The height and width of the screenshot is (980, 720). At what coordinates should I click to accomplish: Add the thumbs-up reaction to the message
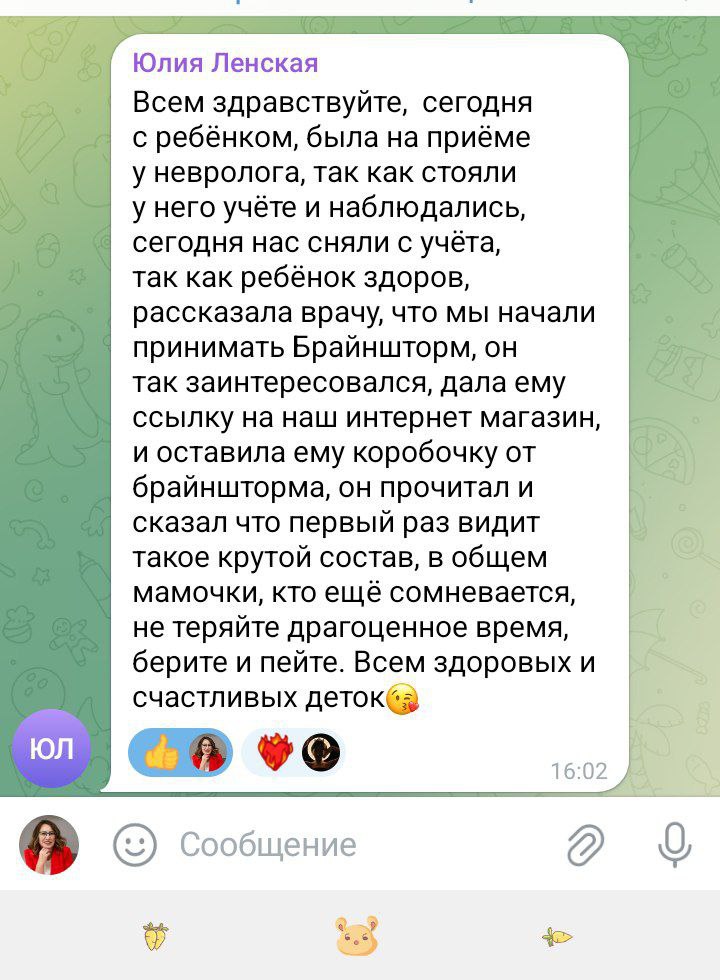[179, 753]
